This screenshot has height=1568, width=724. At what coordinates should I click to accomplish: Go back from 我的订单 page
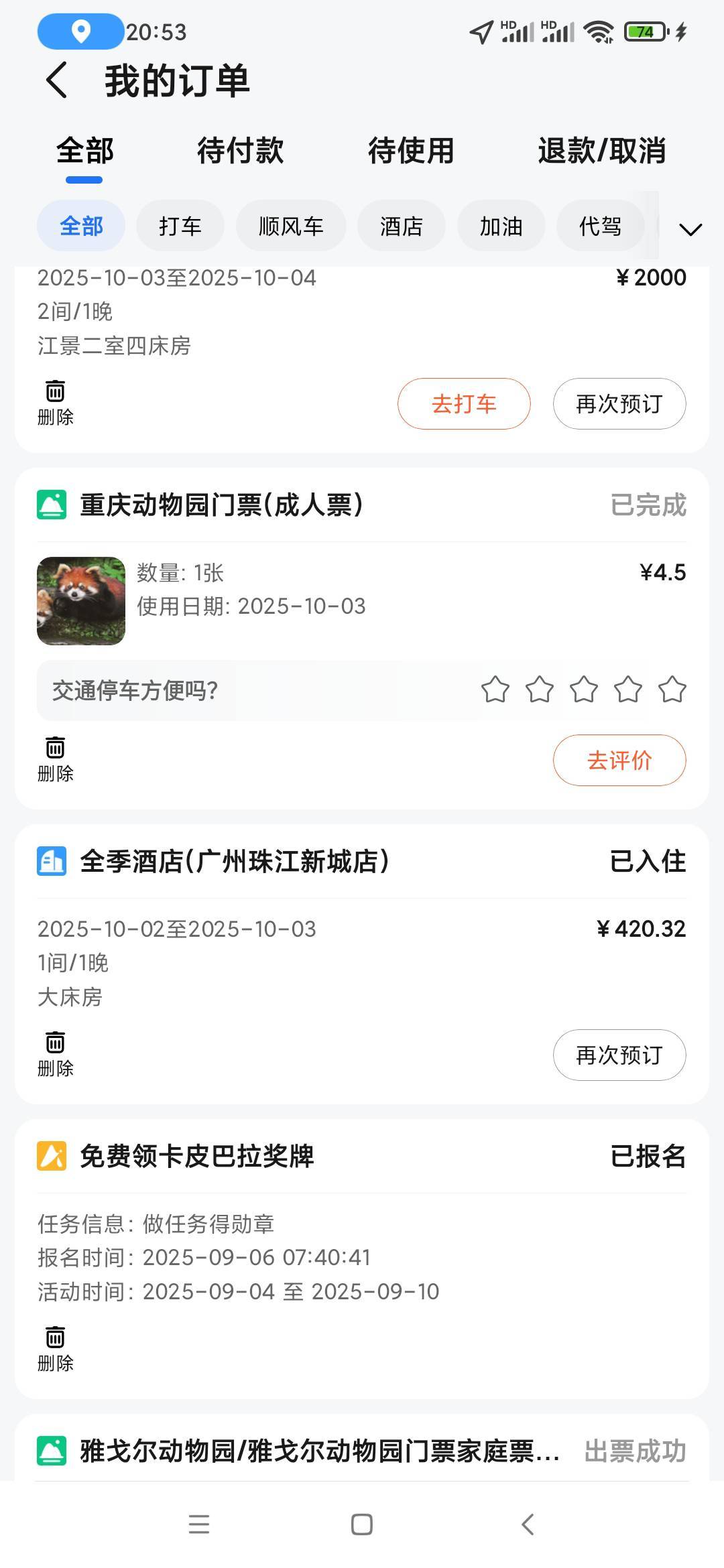(57, 80)
